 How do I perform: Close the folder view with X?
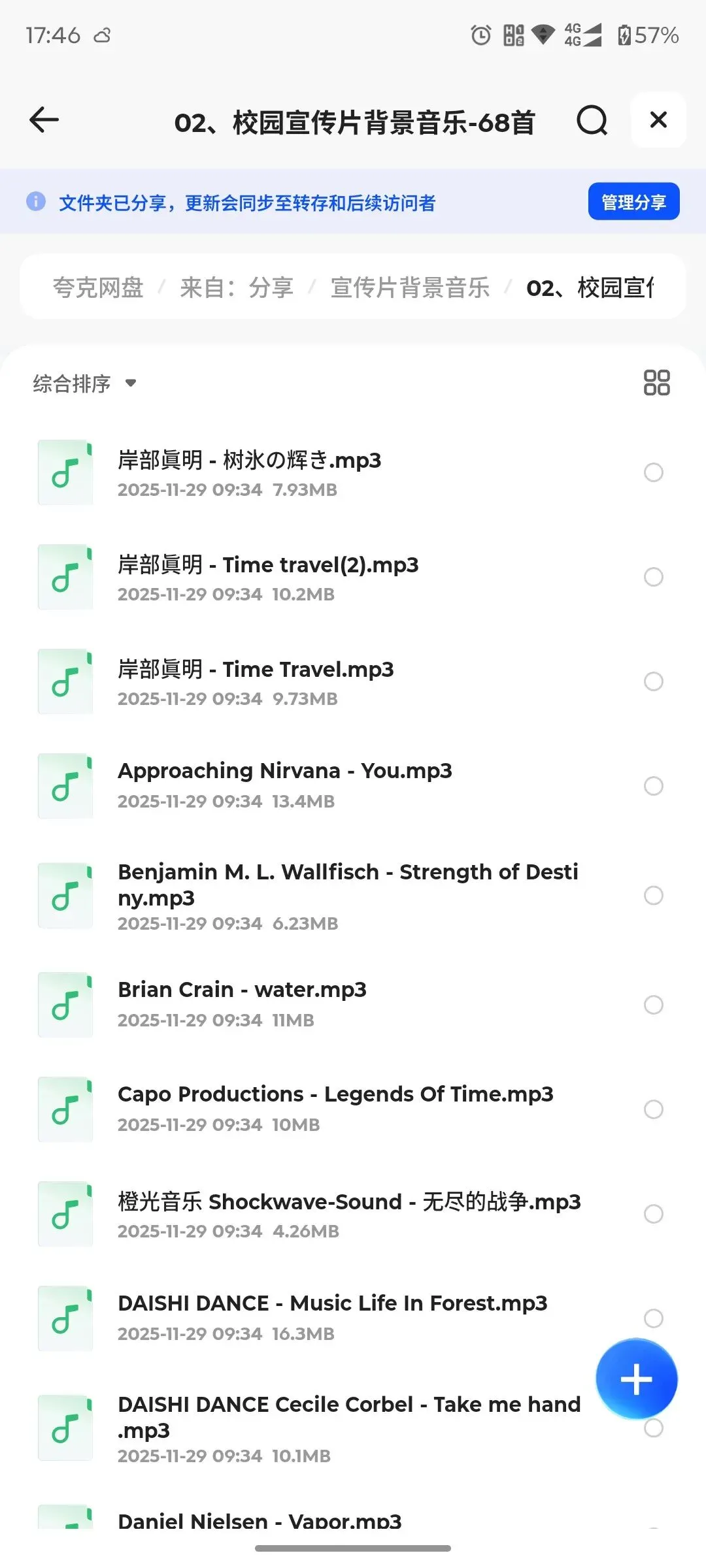coord(658,120)
